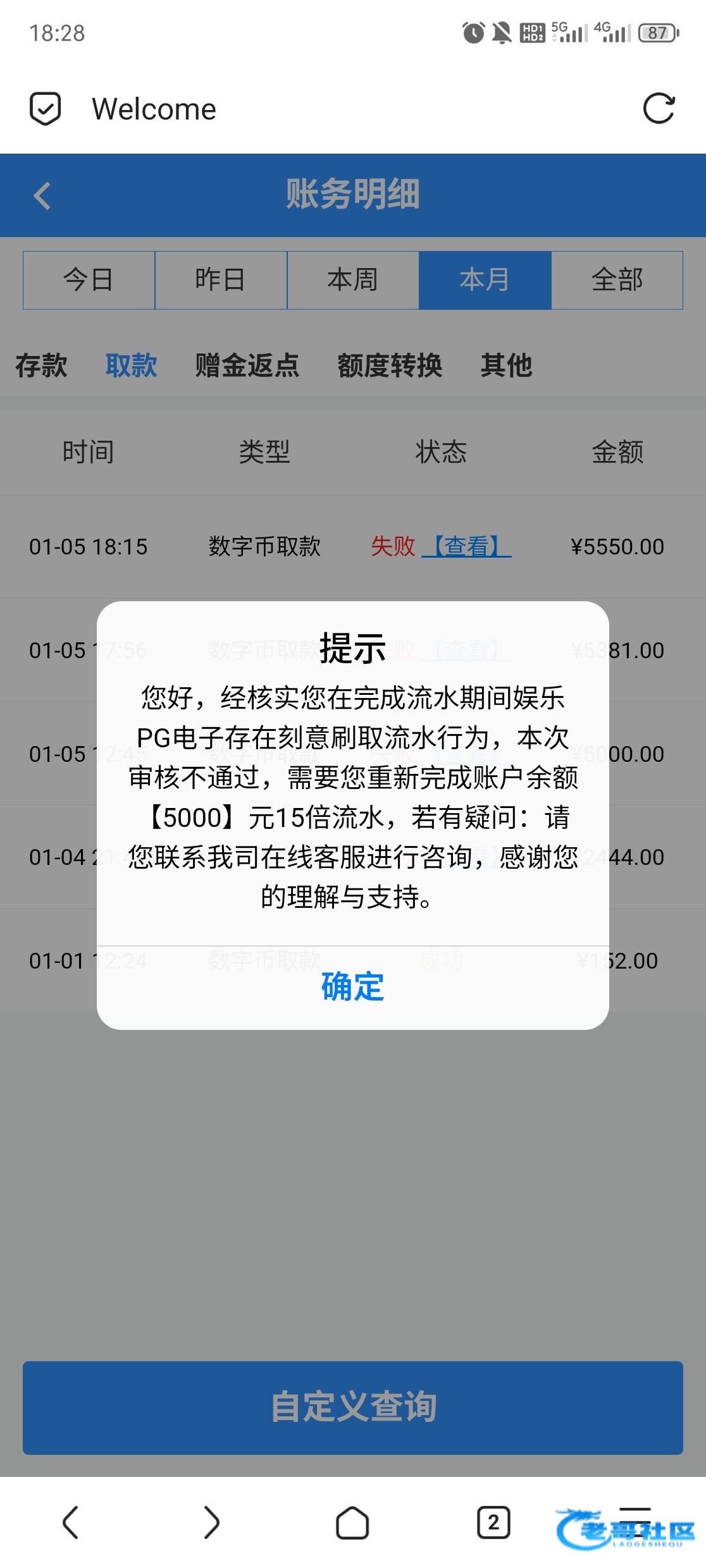
Task: Select the 本周 date filter
Action: click(353, 280)
